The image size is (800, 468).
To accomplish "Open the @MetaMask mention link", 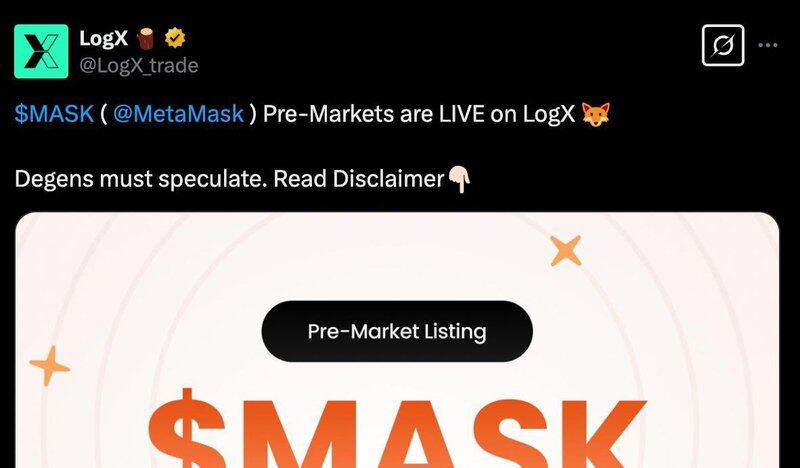I will tap(178, 114).
